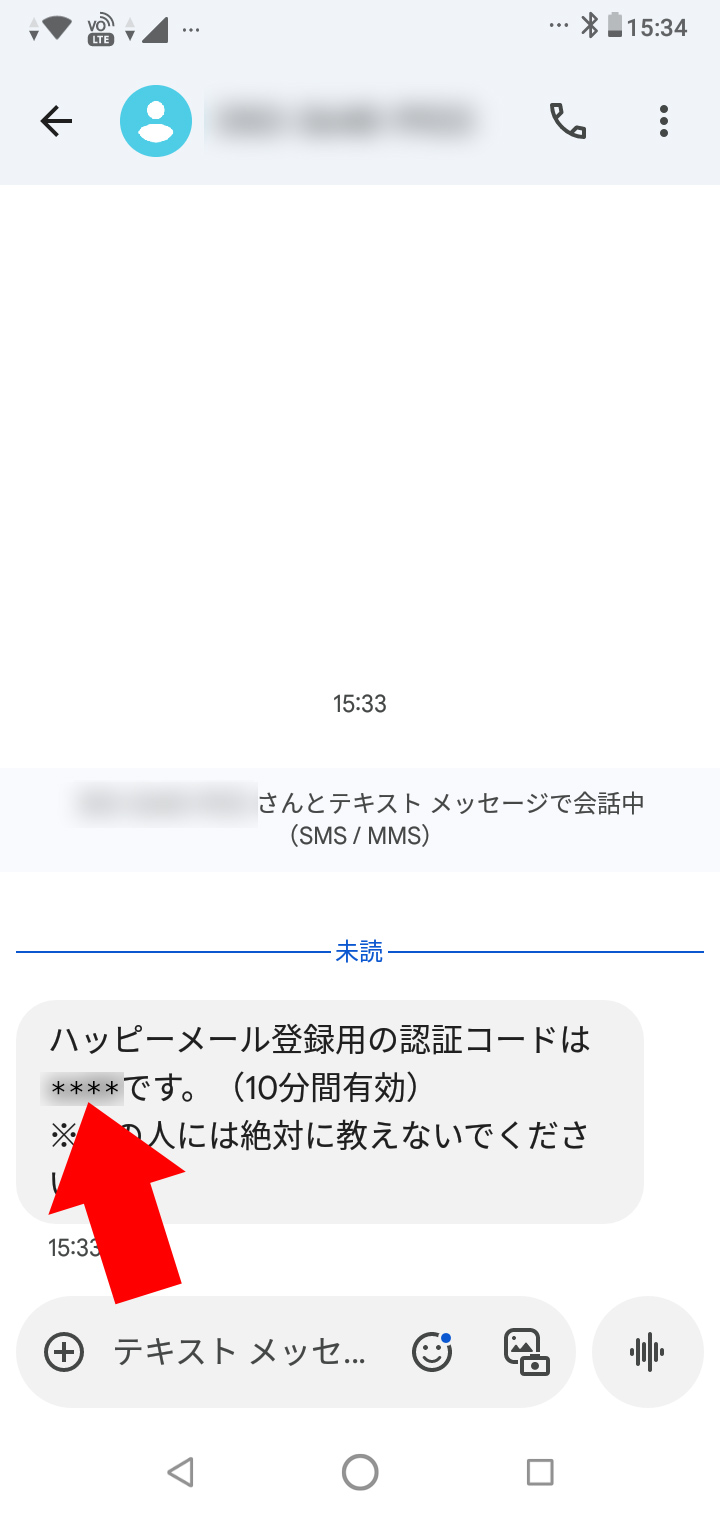Open recent apps with the square button

click(540, 1471)
